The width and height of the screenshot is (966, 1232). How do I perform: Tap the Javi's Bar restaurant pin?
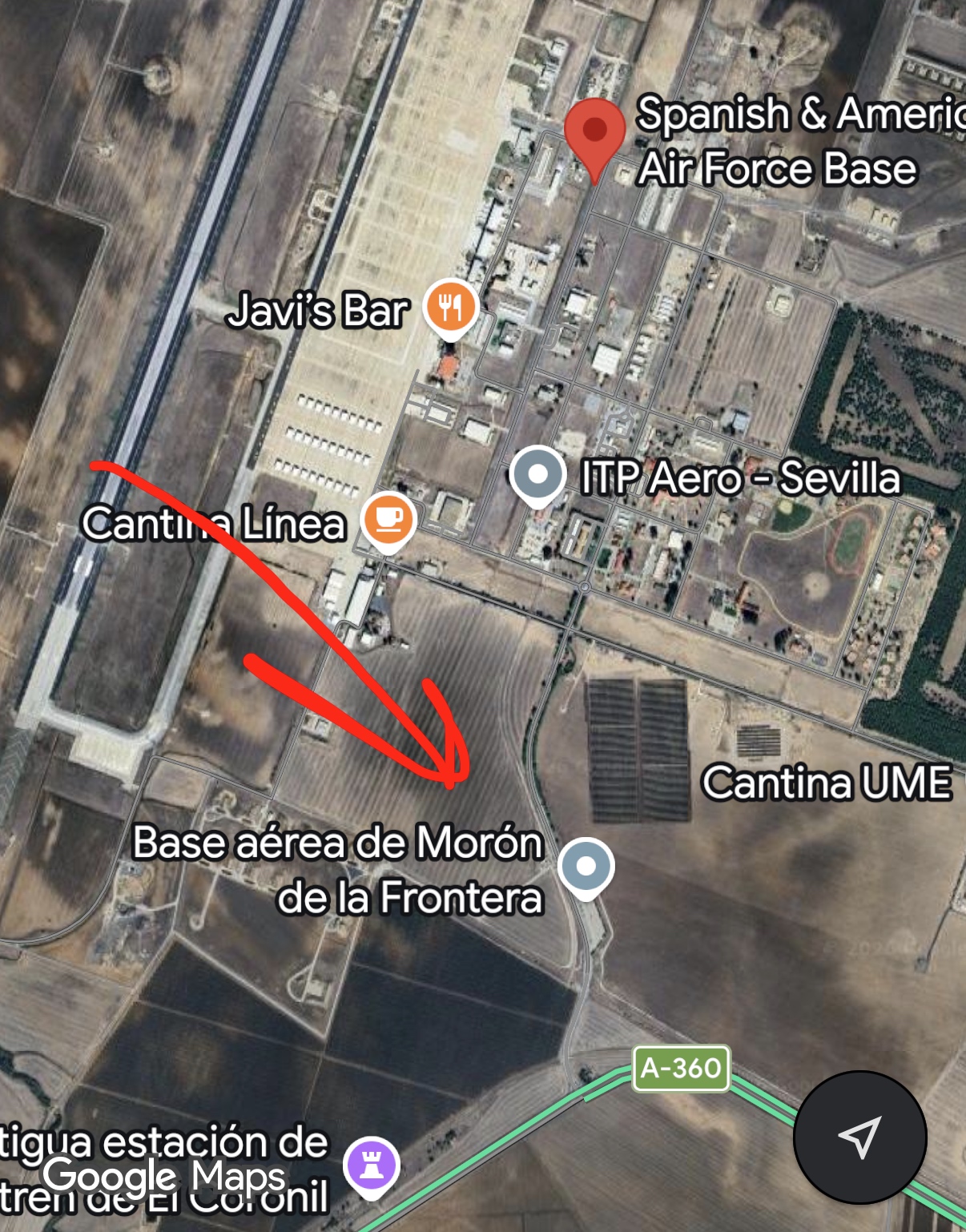451,306
